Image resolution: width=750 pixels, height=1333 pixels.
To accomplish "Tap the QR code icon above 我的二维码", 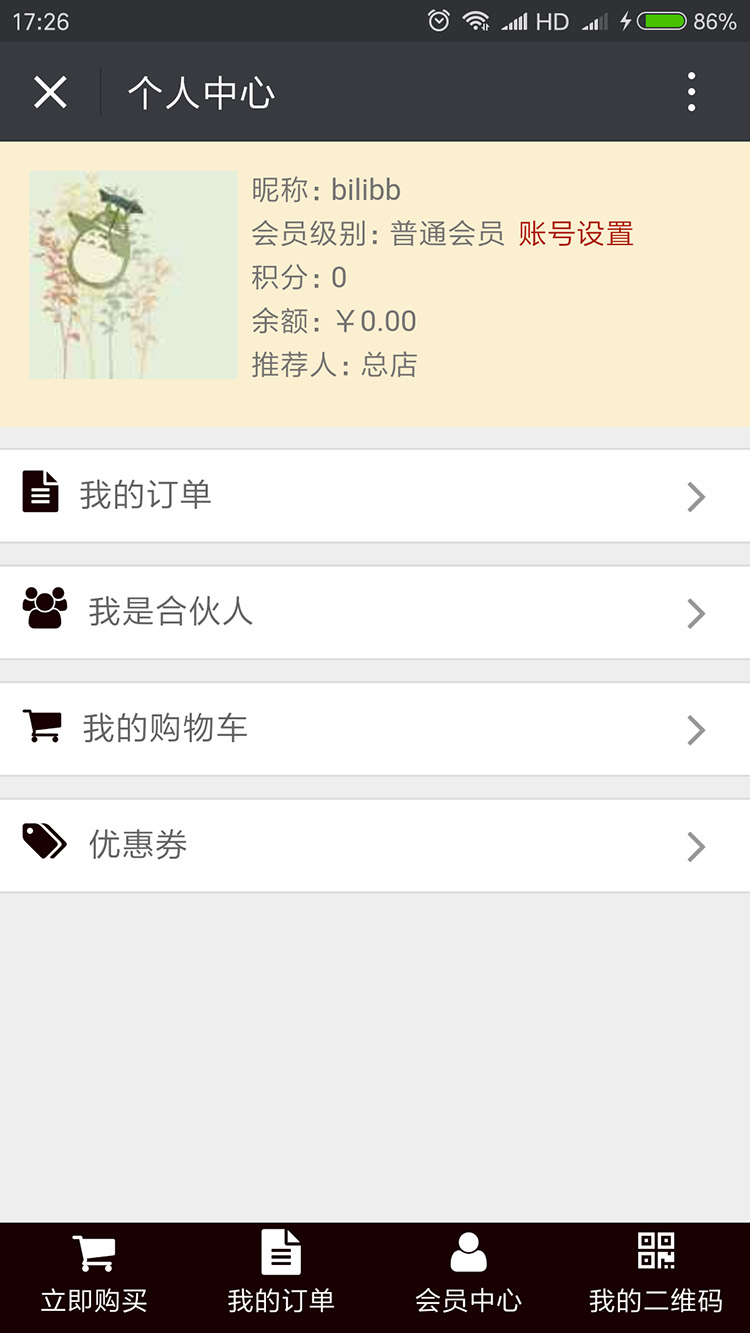I will point(656,1249).
